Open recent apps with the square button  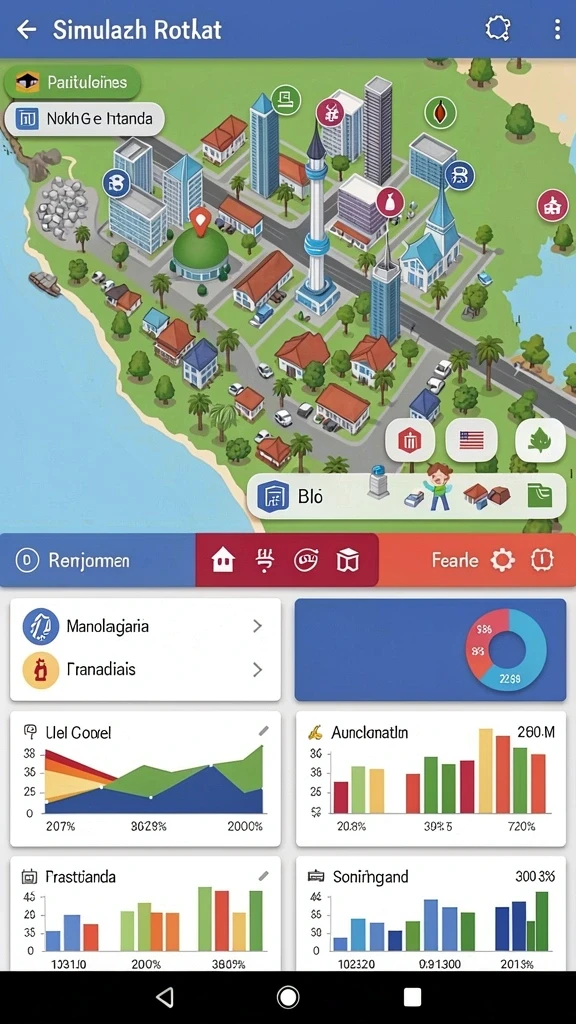pos(411,997)
